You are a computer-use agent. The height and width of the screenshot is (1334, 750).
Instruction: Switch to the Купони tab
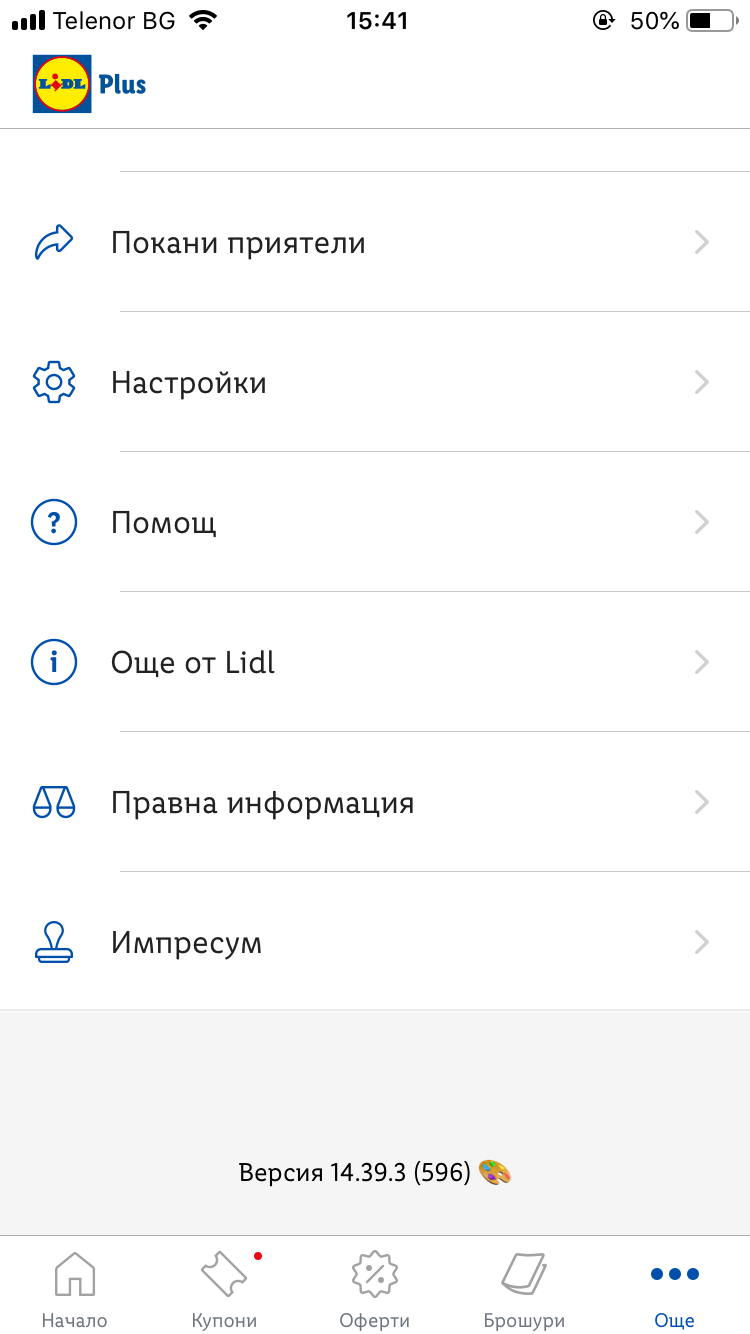point(225,1289)
